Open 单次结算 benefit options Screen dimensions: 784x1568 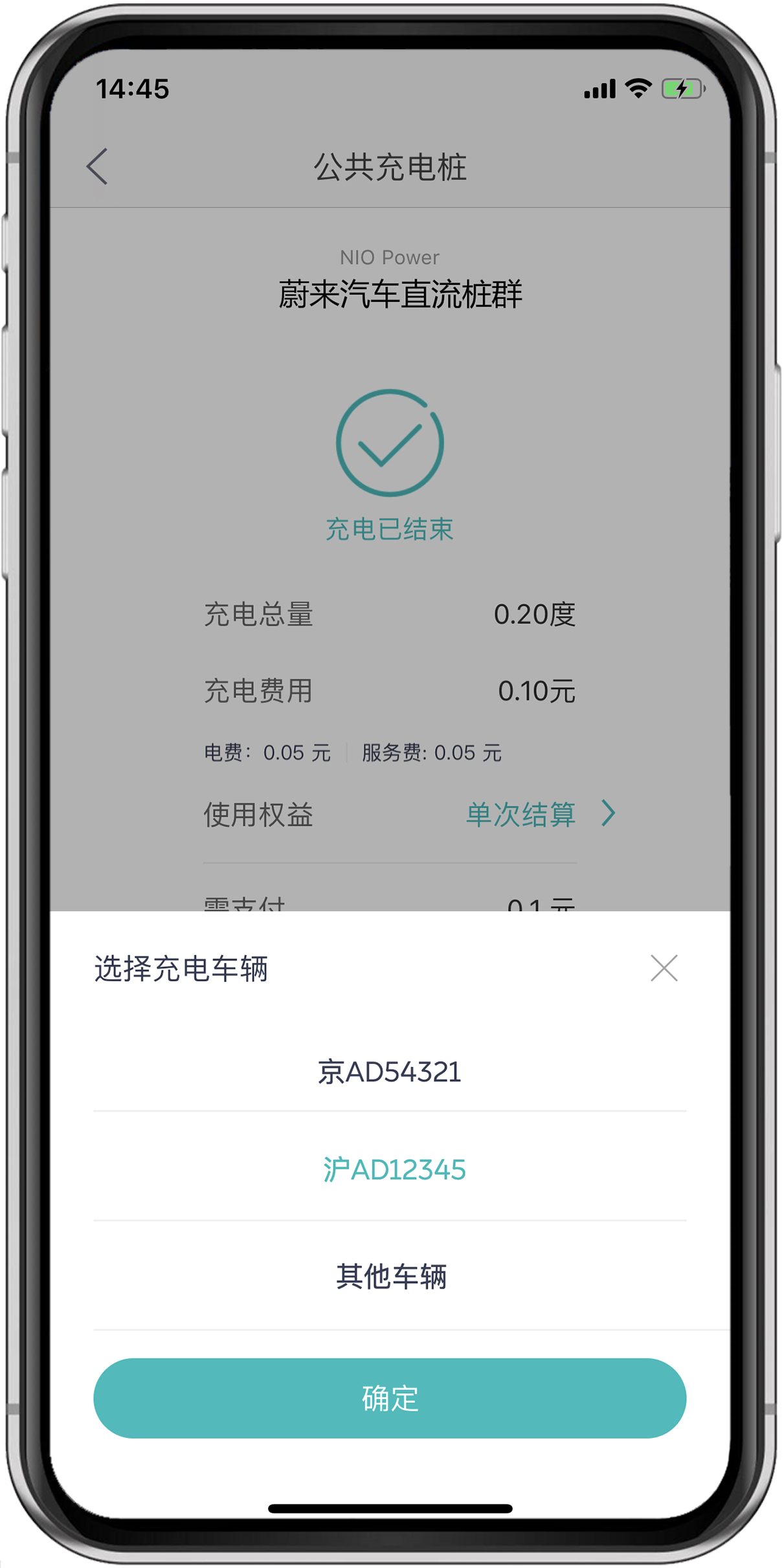pyautogui.click(x=539, y=814)
